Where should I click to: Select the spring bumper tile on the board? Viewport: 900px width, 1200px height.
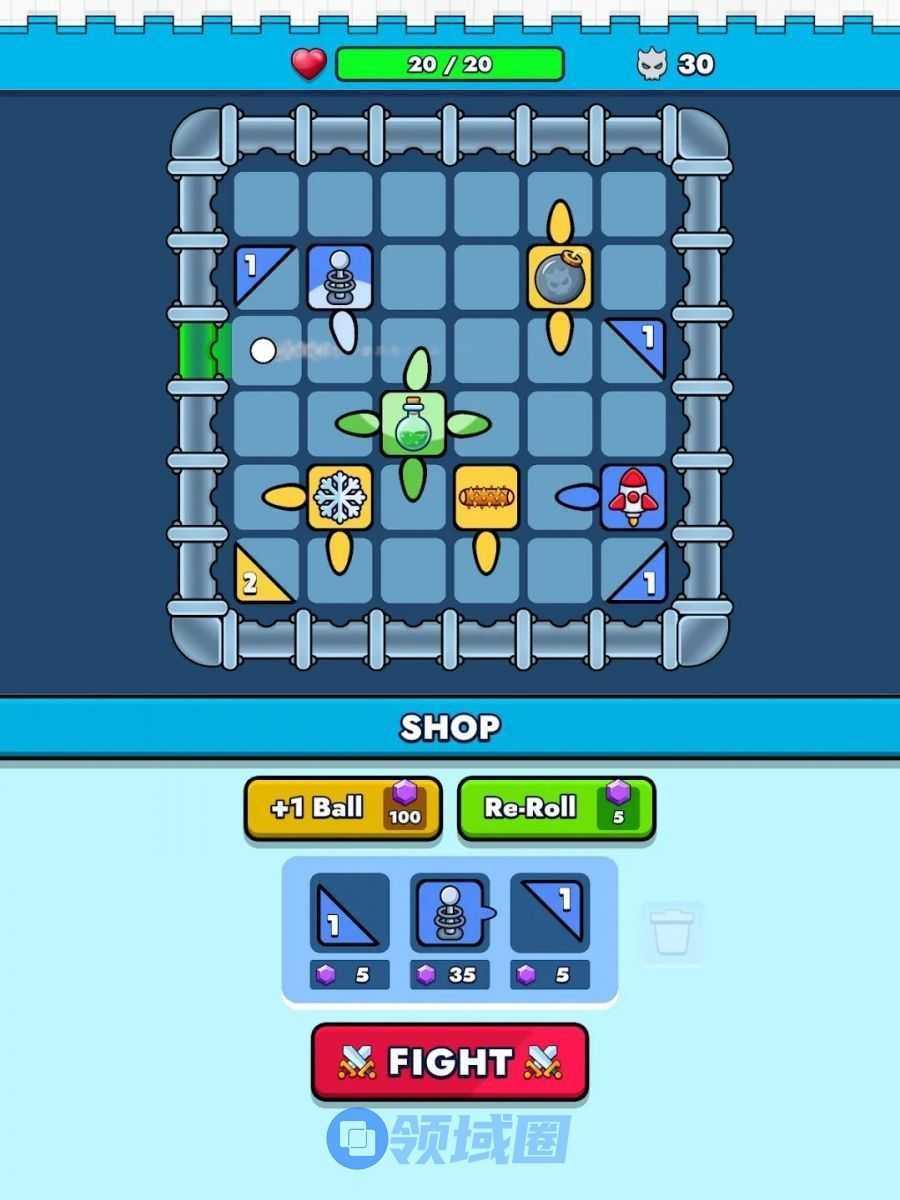[x=339, y=277]
